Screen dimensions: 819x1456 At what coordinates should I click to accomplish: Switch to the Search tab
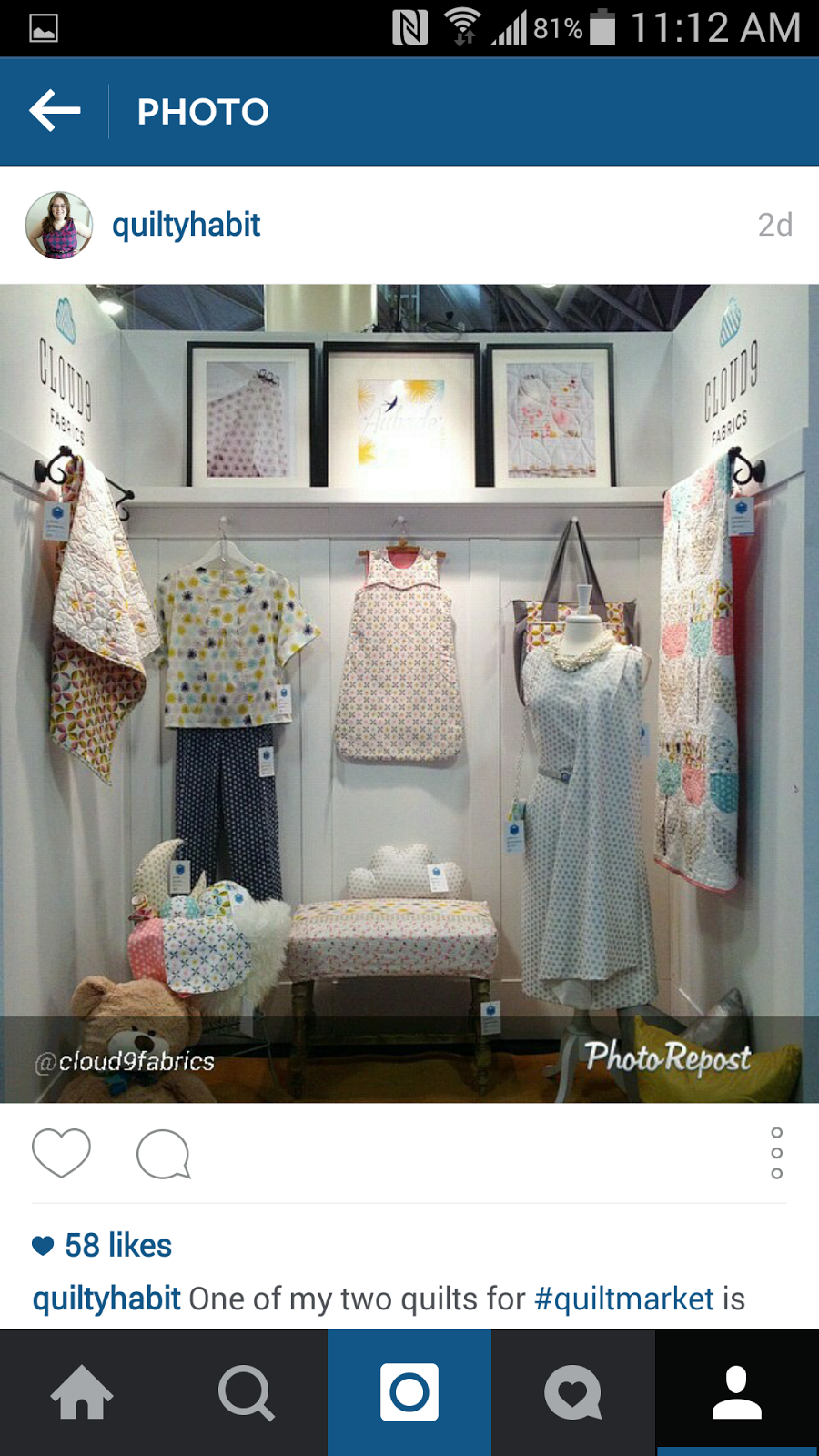[246, 1392]
